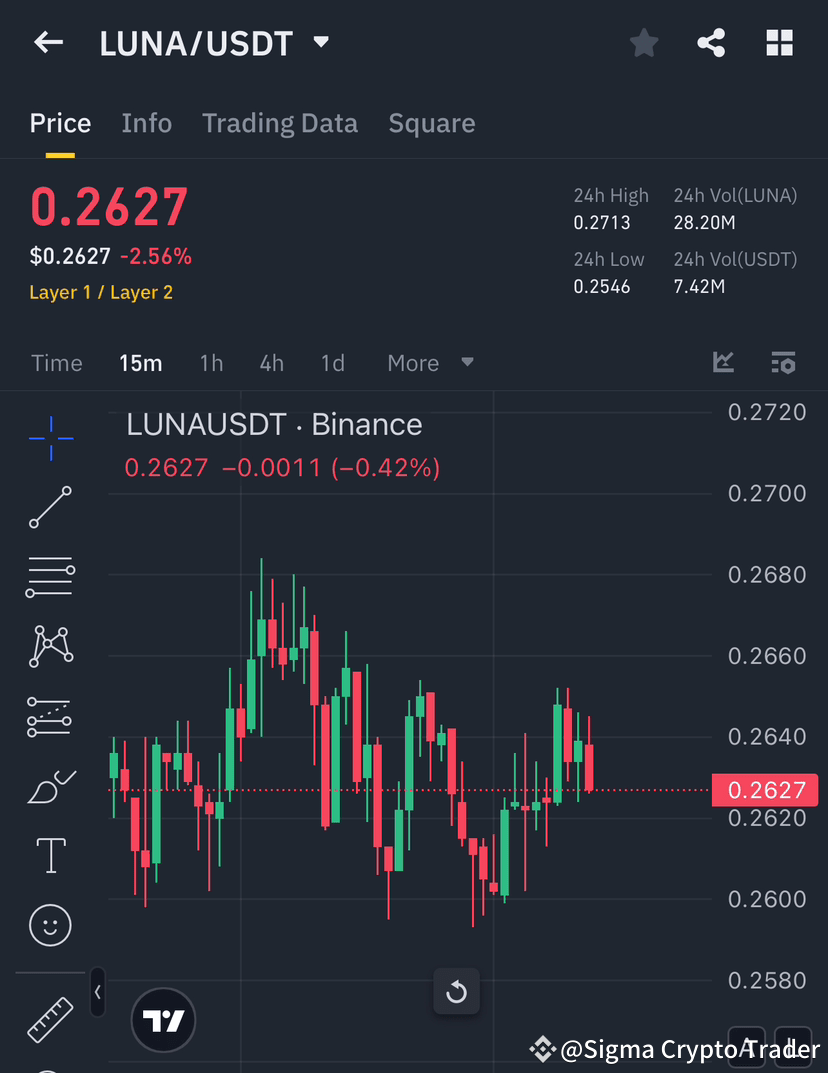Image resolution: width=828 pixels, height=1073 pixels.
Task: Open the brush drawing tool
Action: point(50,786)
